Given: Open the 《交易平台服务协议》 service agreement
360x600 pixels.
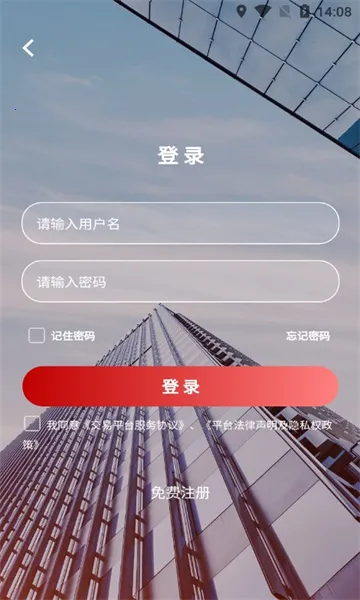Looking at the screenshot, I should 134,425.
